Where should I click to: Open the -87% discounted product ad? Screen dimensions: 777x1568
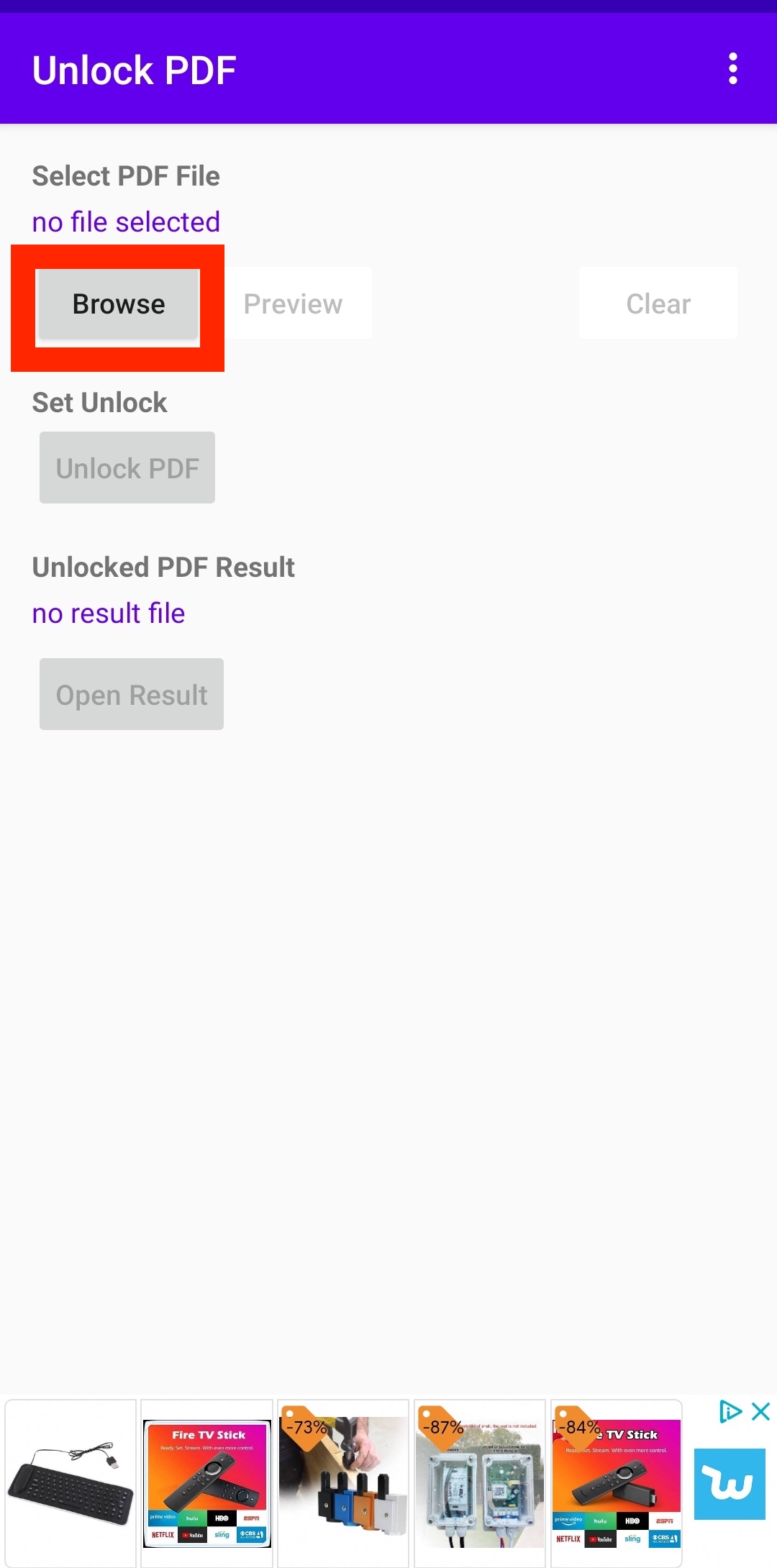pos(480,1483)
